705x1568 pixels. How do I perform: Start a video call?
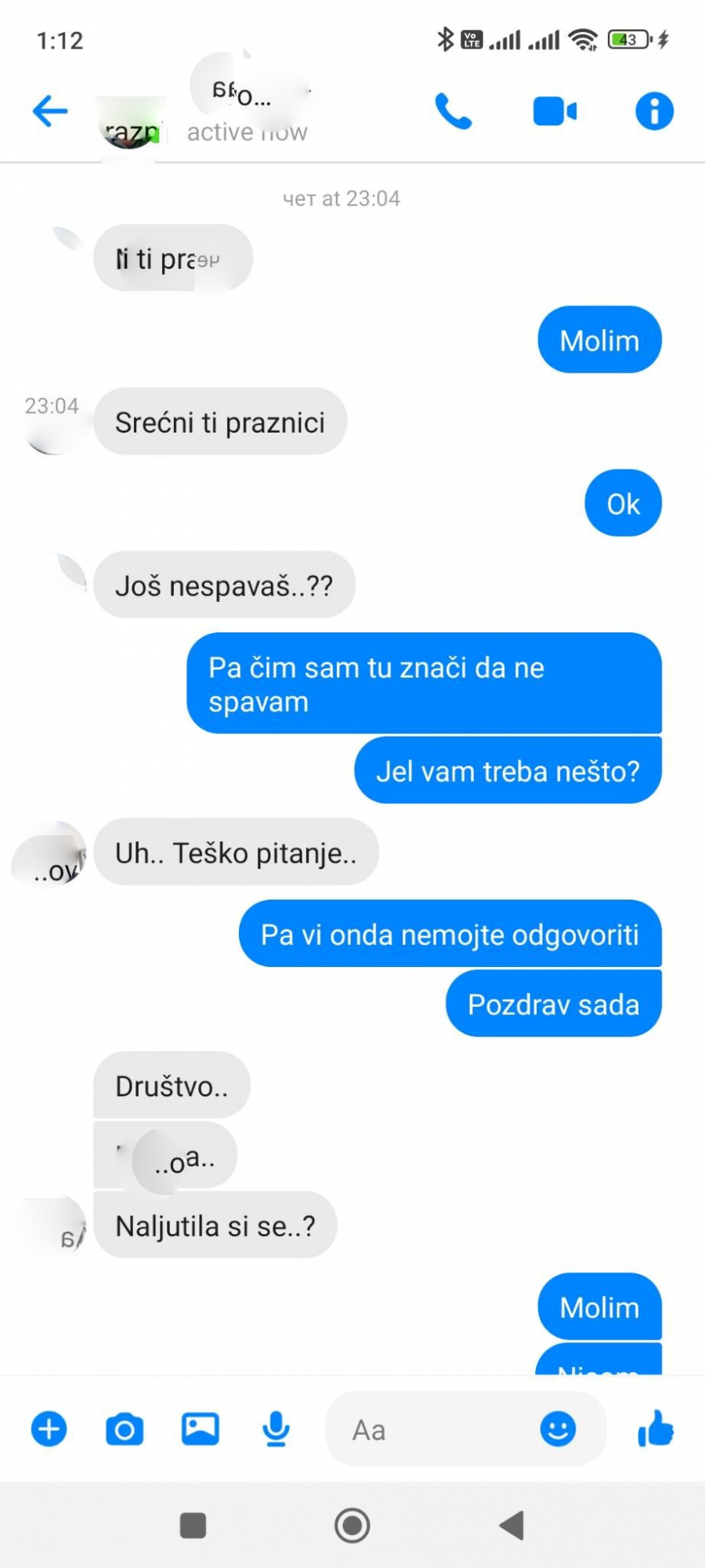tap(555, 111)
